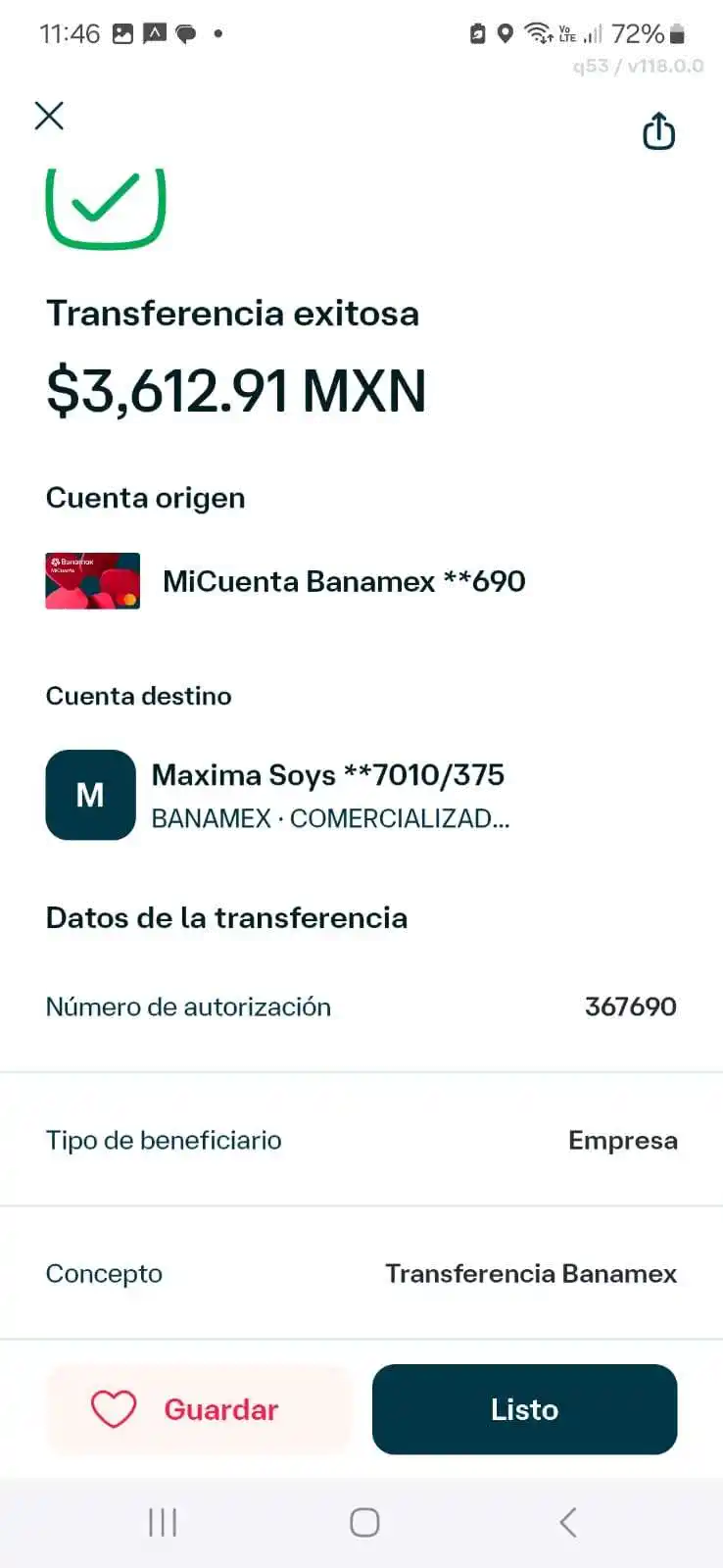Share the transfer receipt

coord(659,131)
